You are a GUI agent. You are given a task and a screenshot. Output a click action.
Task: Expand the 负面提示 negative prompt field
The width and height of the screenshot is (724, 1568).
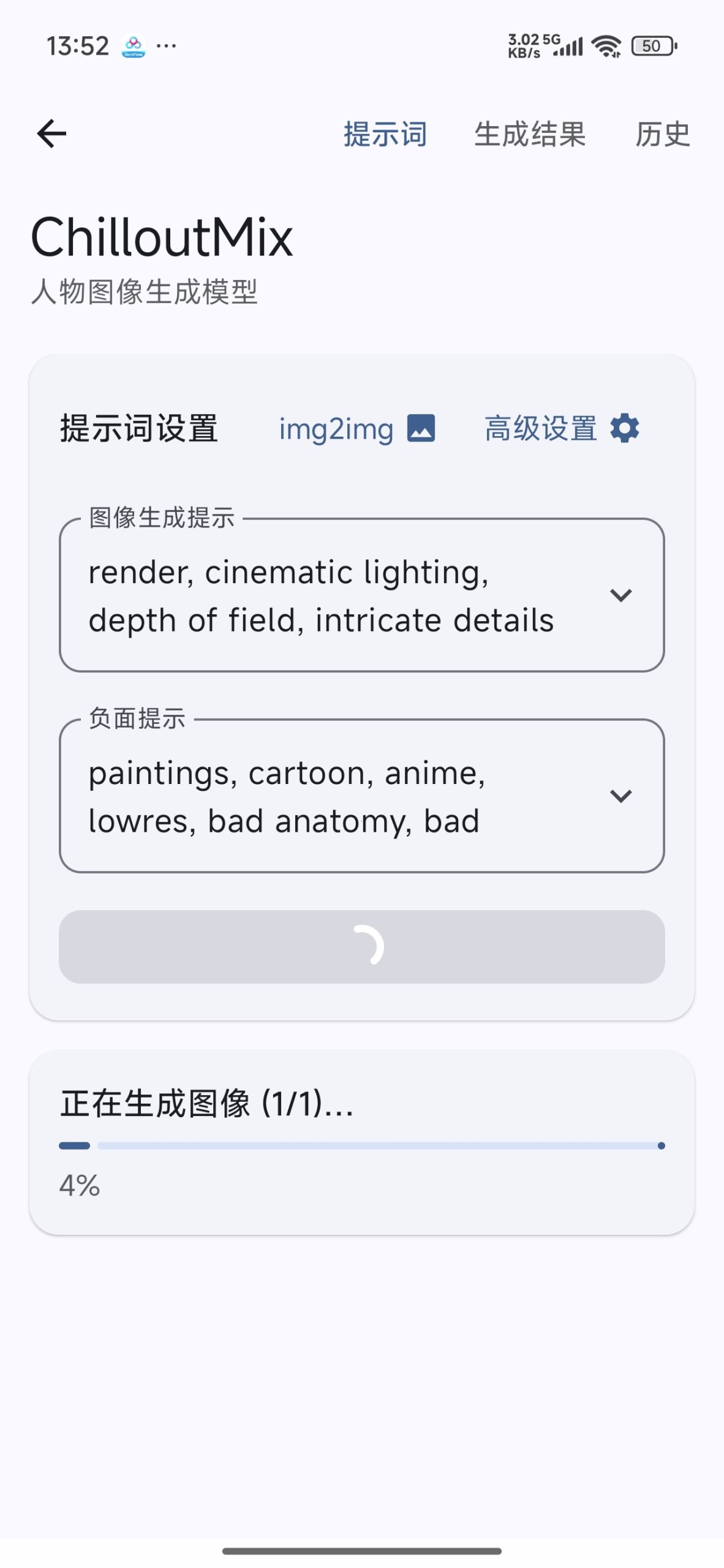620,796
